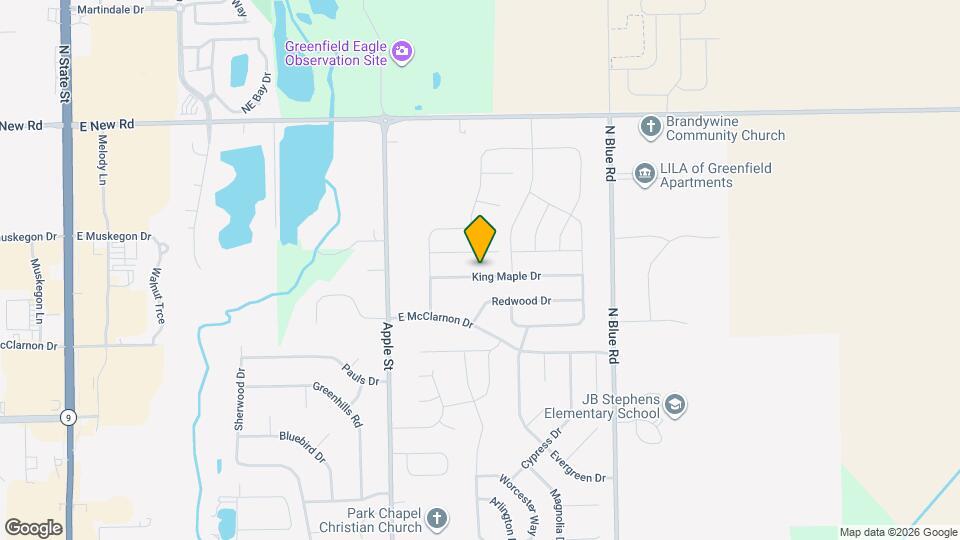Open Greenfield Eagle Observation Site pin
Image resolution: width=960 pixels, height=540 pixels.
pyautogui.click(x=402, y=52)
